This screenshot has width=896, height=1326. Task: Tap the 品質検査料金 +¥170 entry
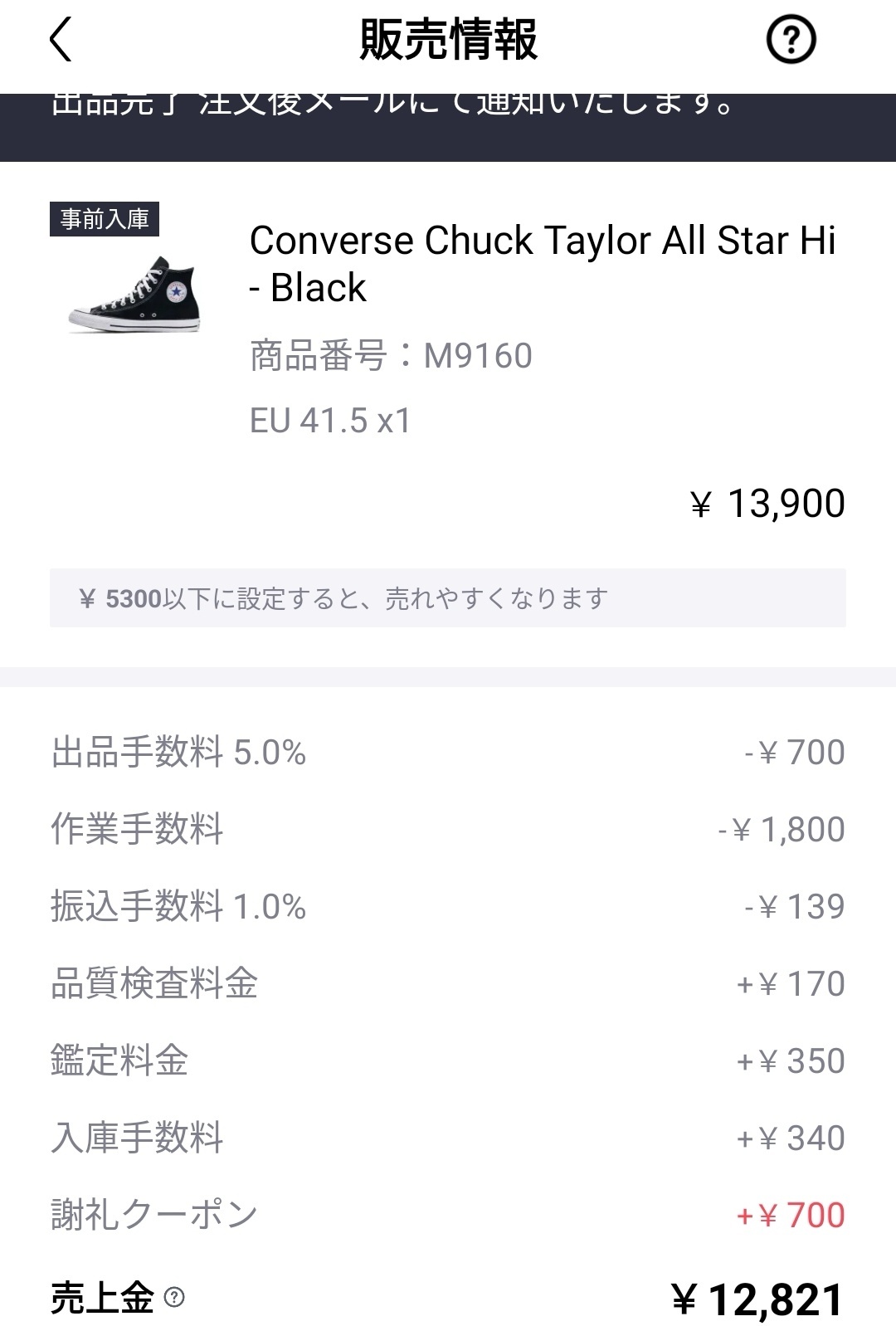coord(448,983)
